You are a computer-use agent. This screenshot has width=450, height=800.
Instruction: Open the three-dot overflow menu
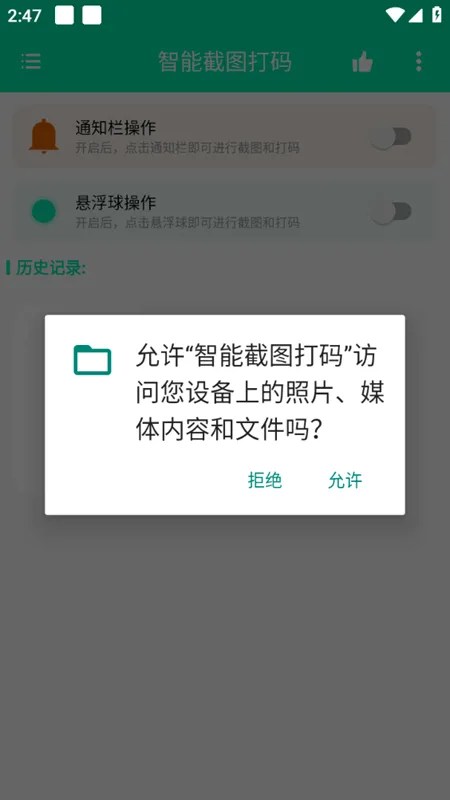point(419,62)
